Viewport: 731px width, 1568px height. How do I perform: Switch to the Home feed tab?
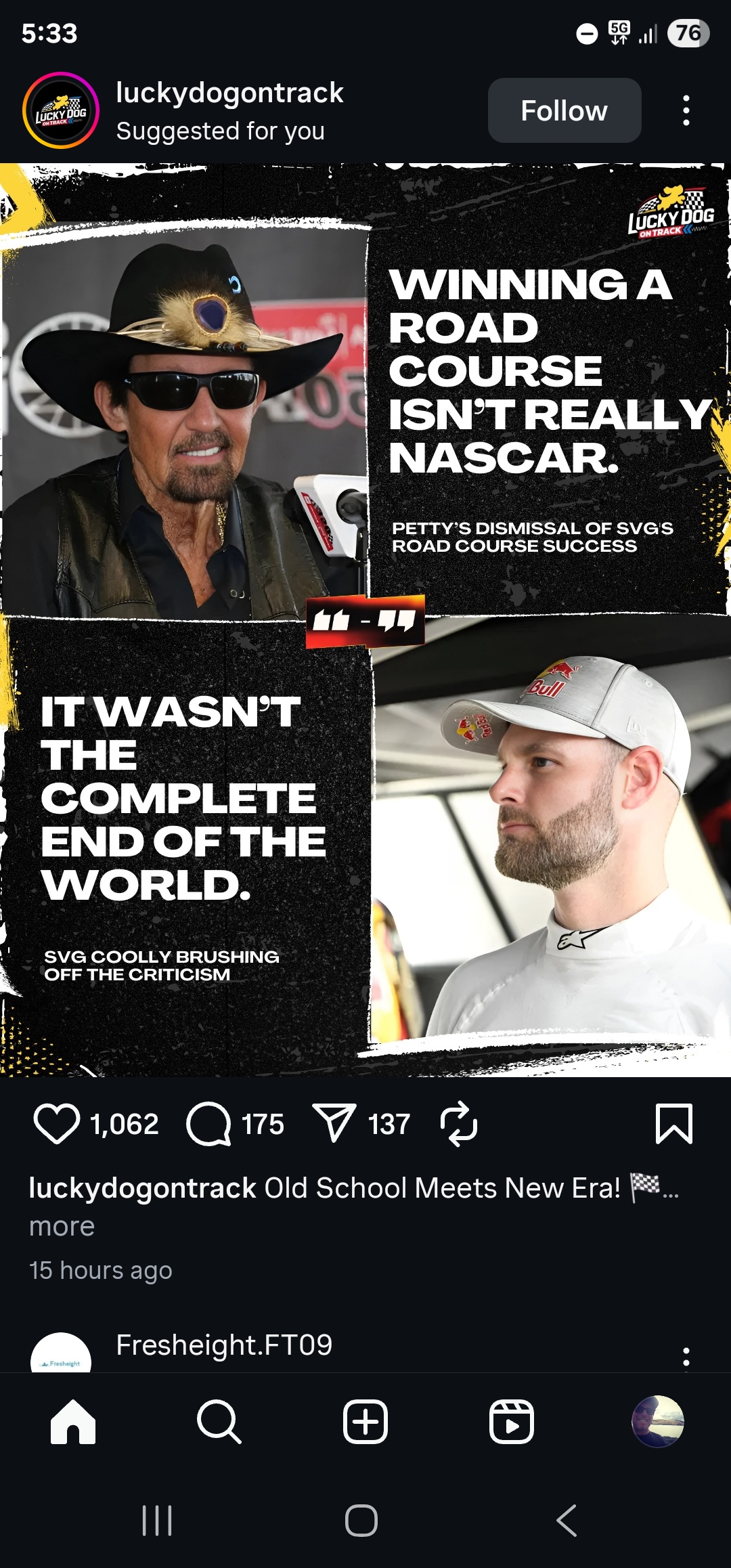pyautogui.click(x=73, y=1422)
